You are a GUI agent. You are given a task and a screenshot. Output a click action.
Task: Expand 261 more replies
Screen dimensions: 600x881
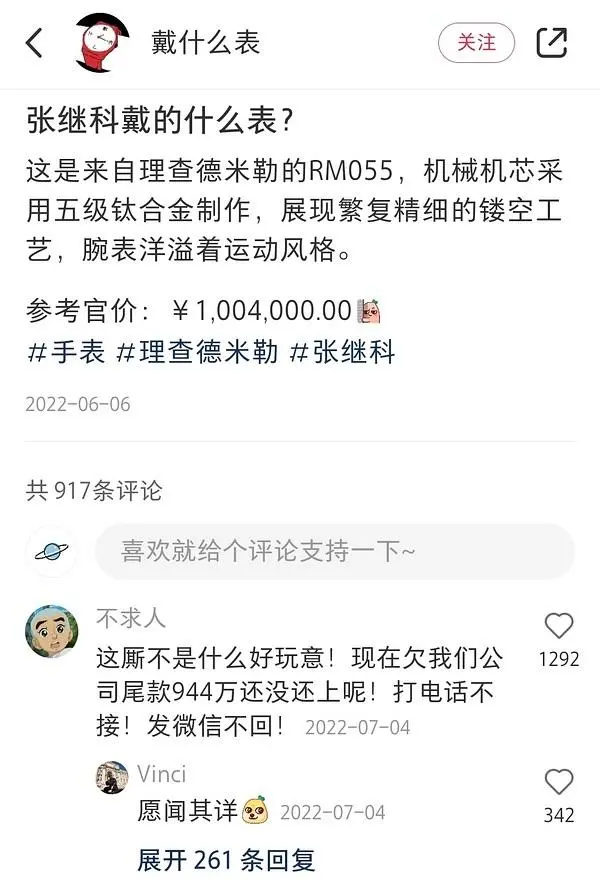pyautogui.click(x=226, y=859)
